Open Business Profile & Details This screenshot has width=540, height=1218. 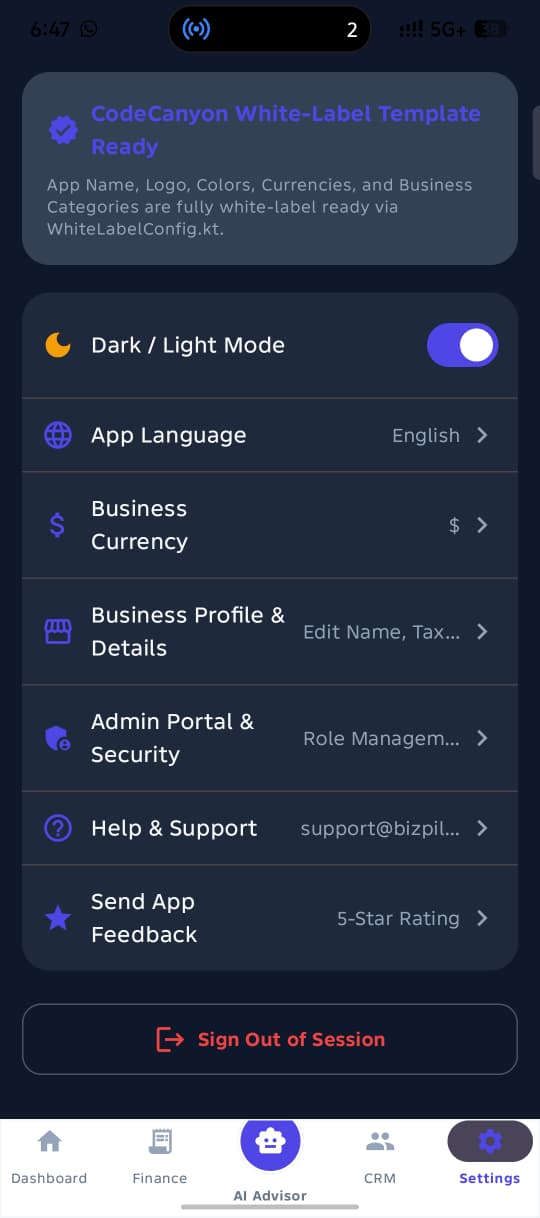click(x=270, y=632)
